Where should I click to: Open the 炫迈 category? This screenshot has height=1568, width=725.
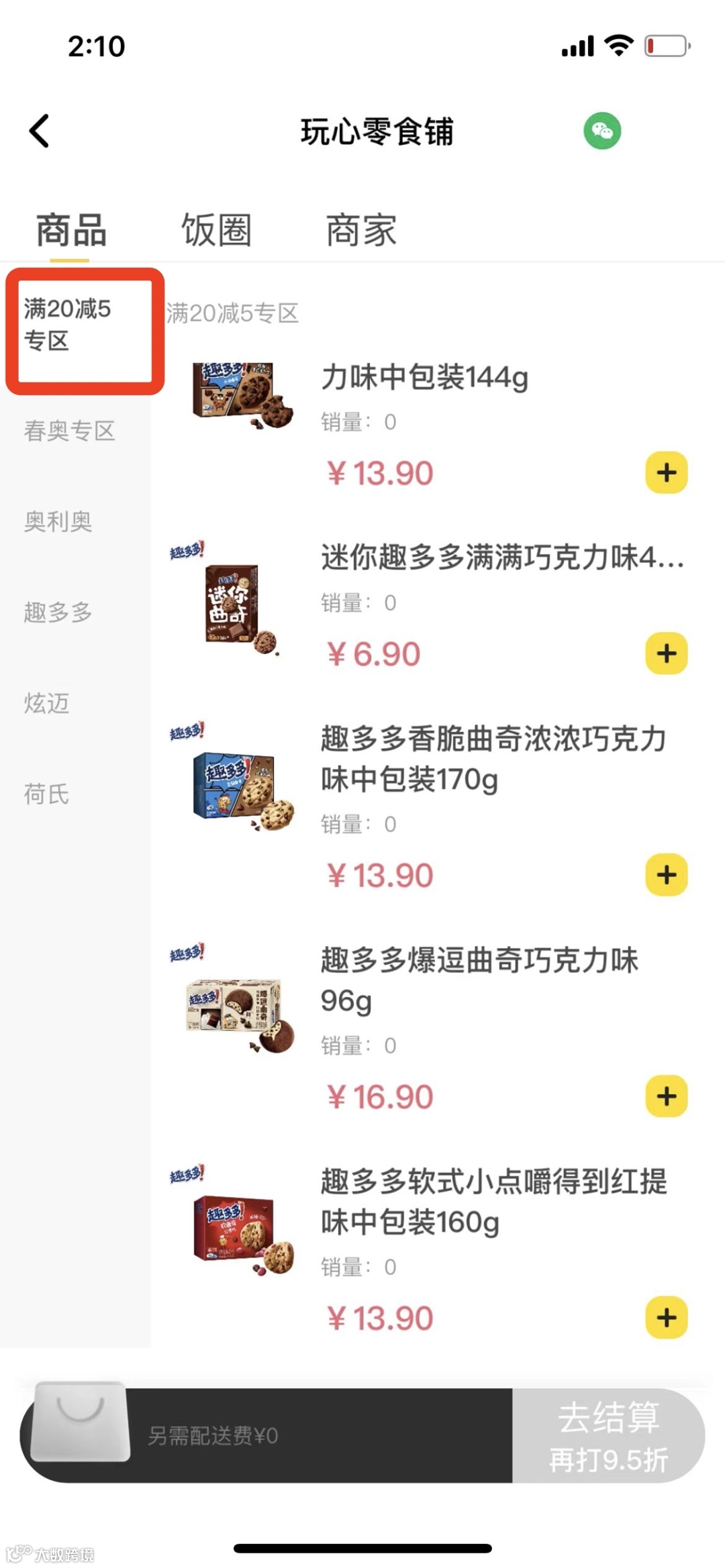[47, 703]
